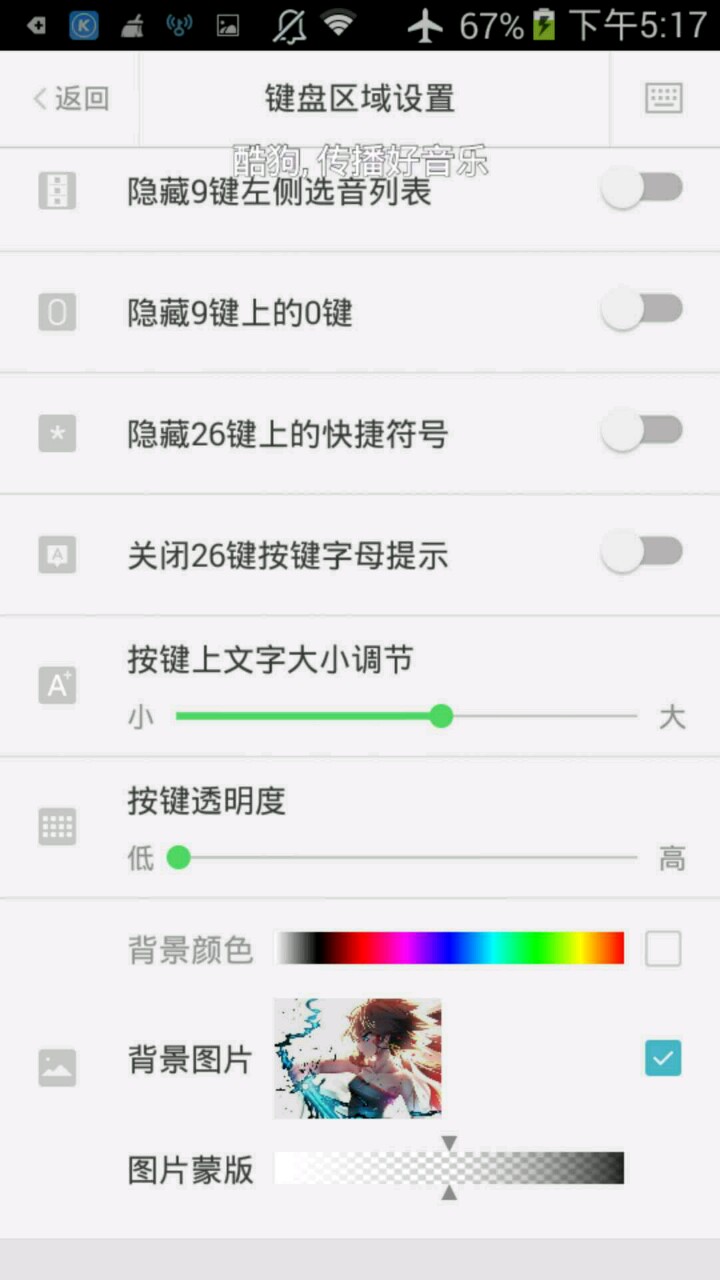Open the keyboard icon in the top bar

coord(664,98)
